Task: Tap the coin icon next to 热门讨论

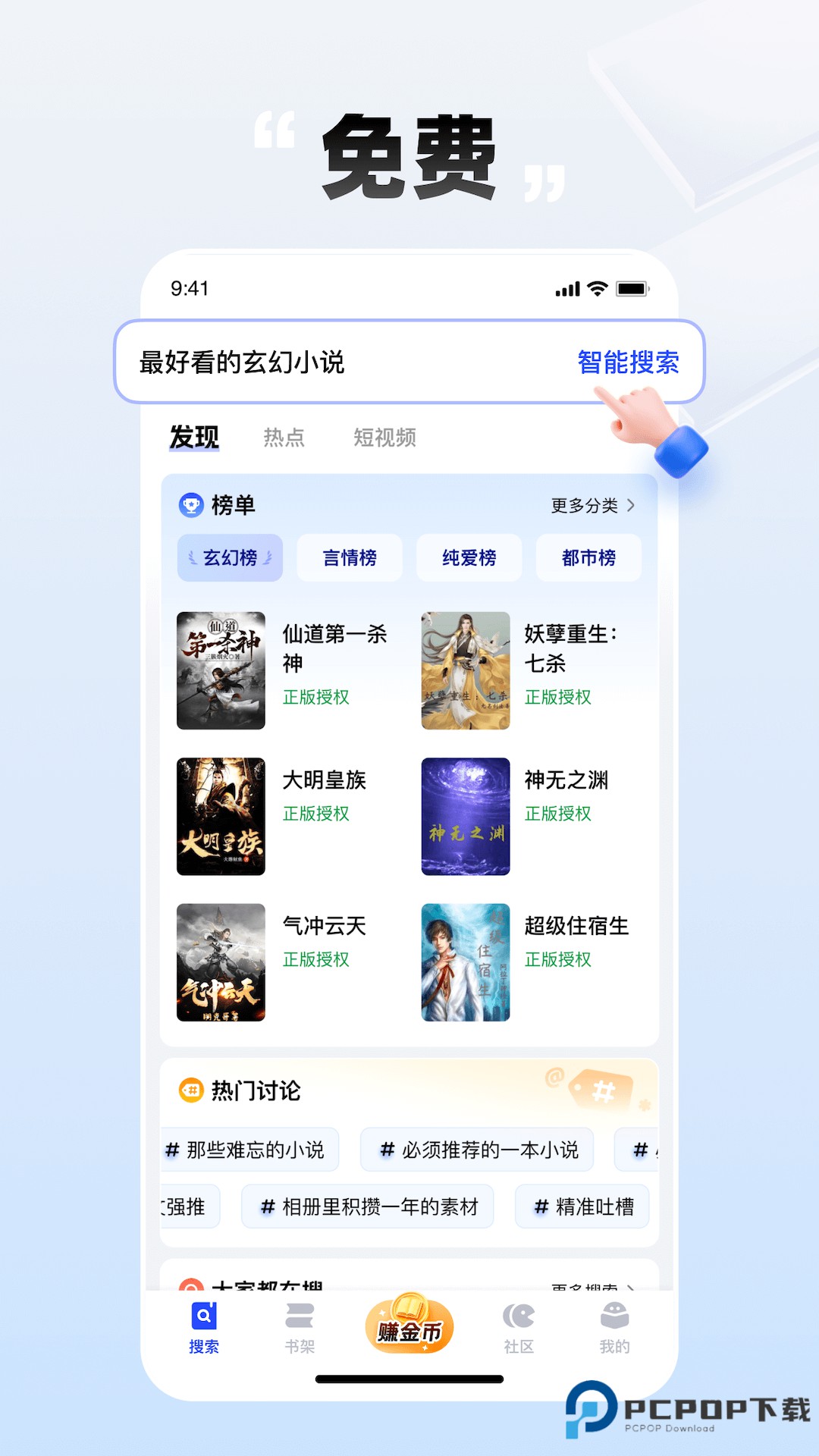Action: (x=190, y=1090)
